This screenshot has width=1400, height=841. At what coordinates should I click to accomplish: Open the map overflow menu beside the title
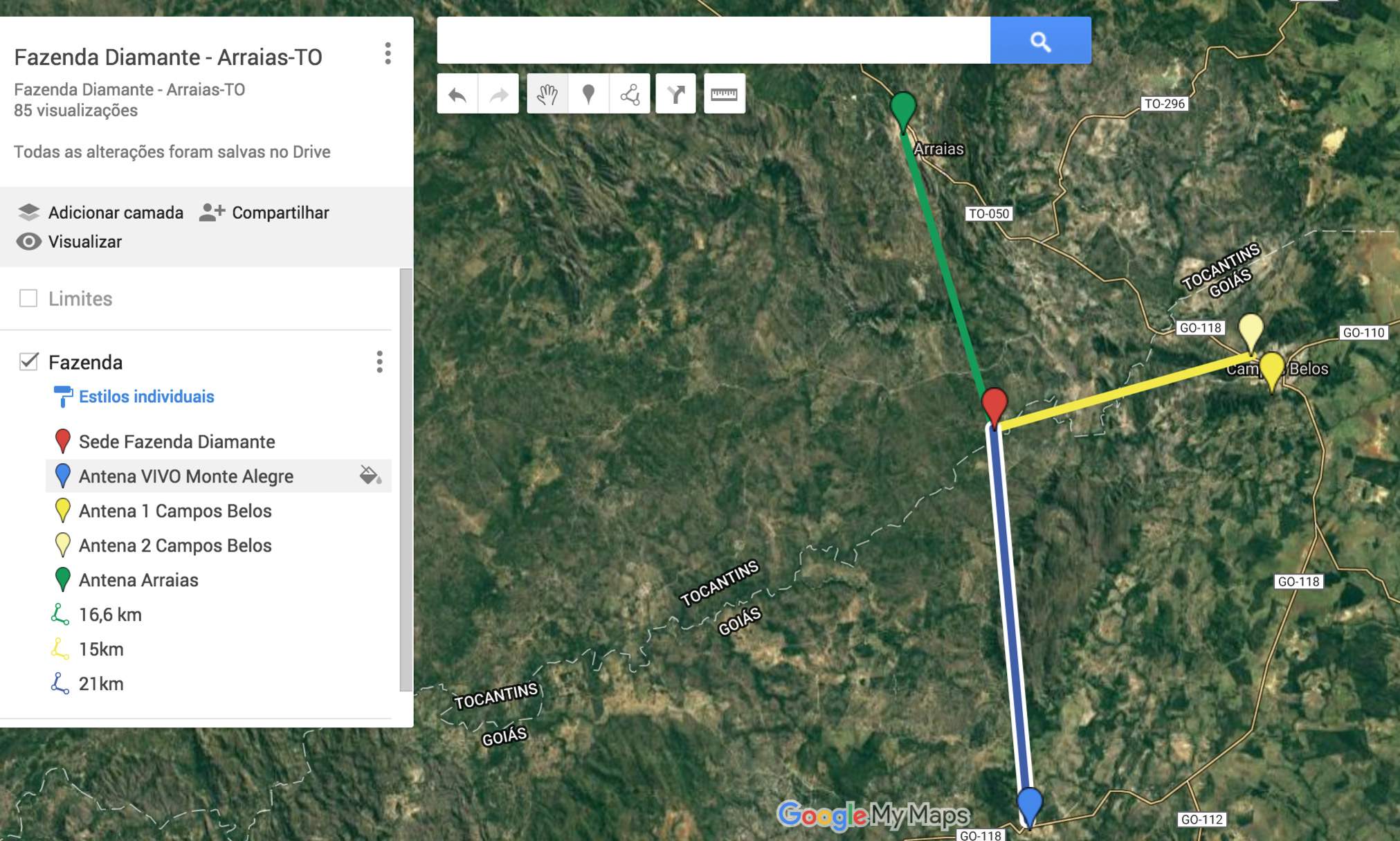click(x=388, y=54)
